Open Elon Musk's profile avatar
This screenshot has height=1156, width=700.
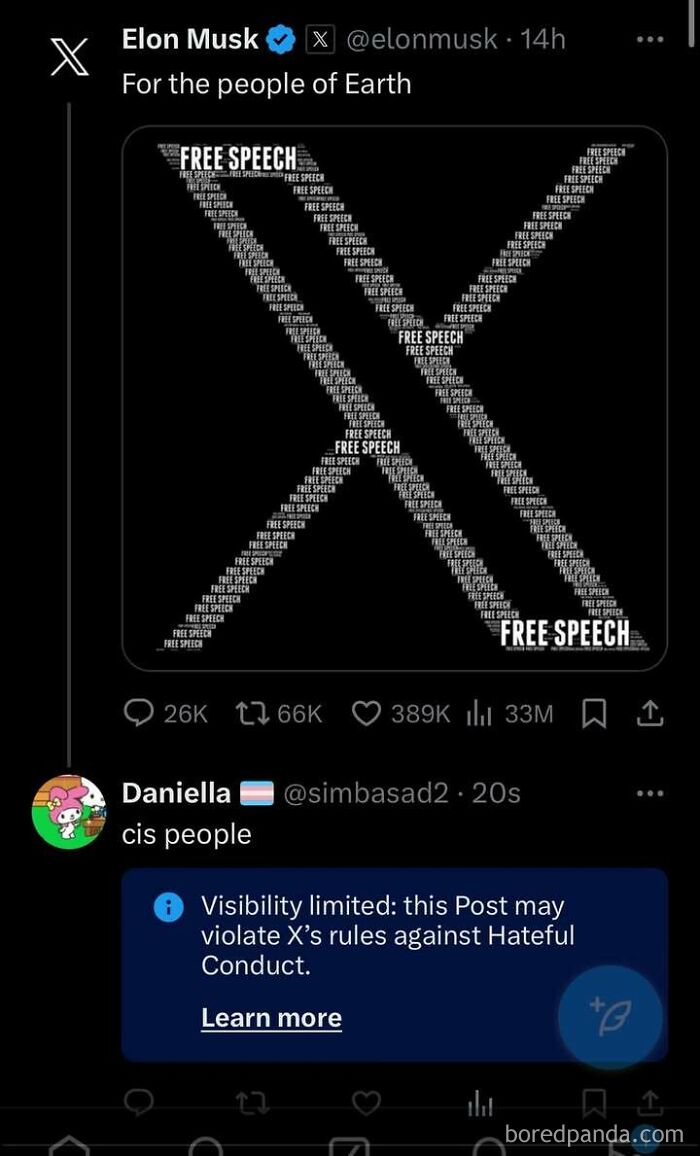click(68, 56)
